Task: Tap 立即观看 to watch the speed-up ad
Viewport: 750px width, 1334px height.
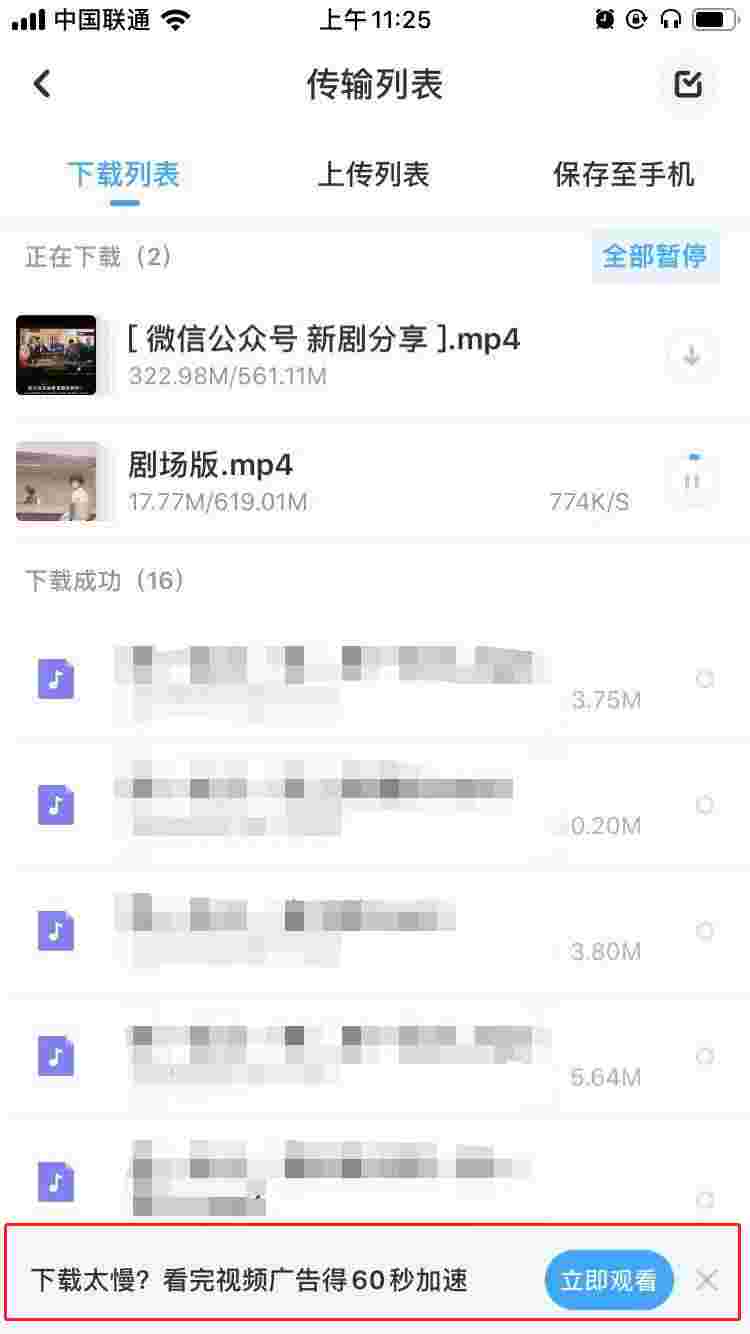Action: click(x=608, y=1280)
